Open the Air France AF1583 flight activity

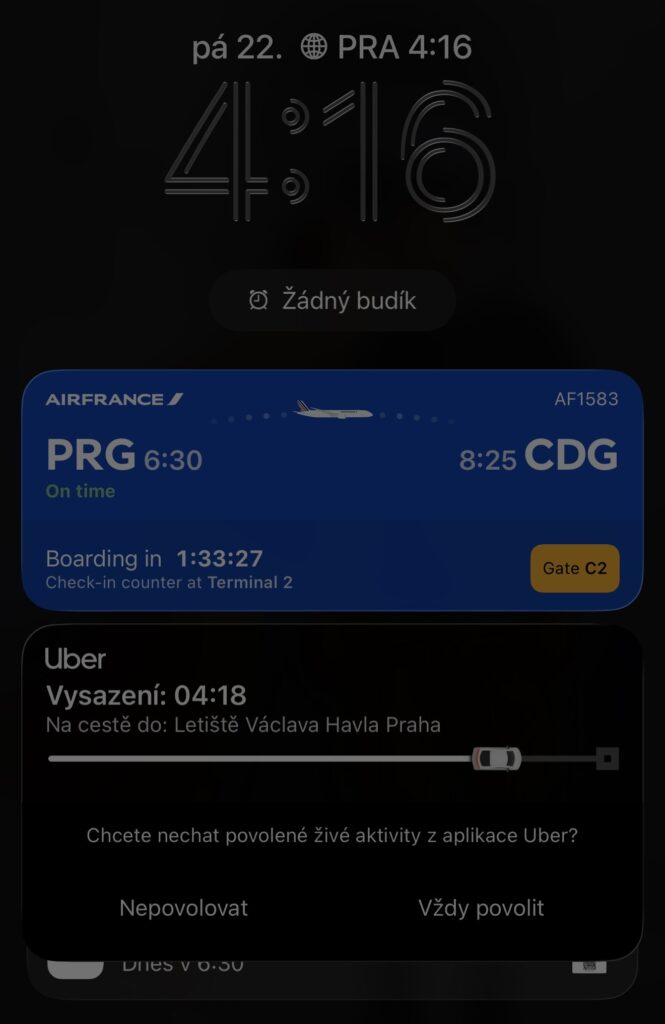(x=332, y=490)
